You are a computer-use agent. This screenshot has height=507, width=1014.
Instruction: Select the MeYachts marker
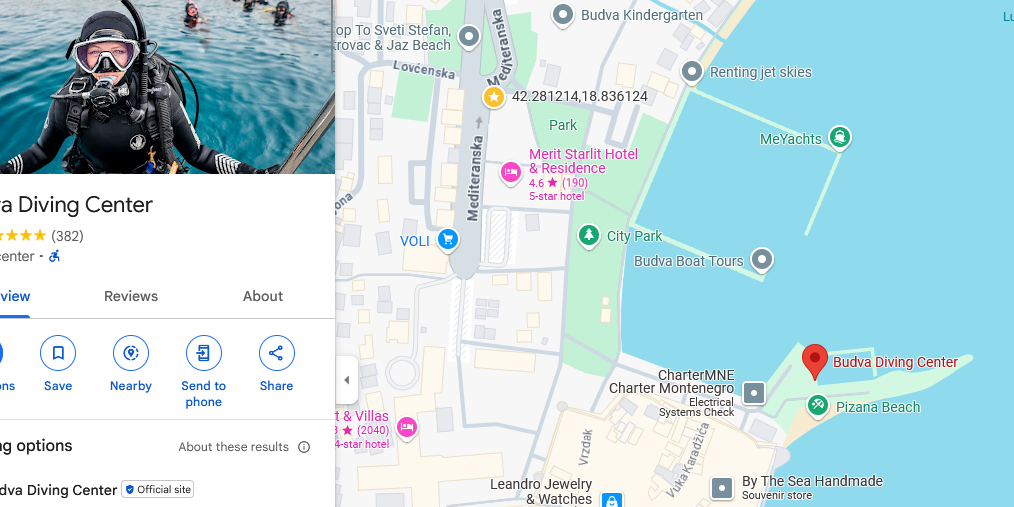pyautogui.click(x=840, y=137)
